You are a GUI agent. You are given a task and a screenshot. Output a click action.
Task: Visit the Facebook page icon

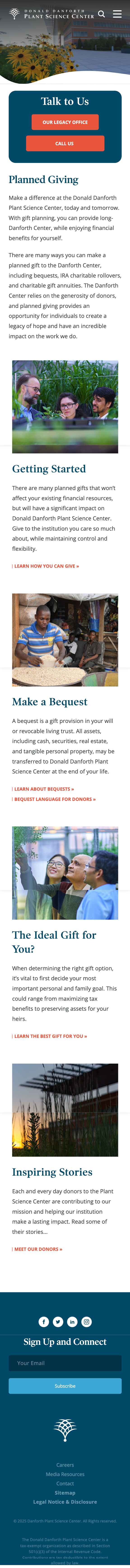click(44, 1322)
